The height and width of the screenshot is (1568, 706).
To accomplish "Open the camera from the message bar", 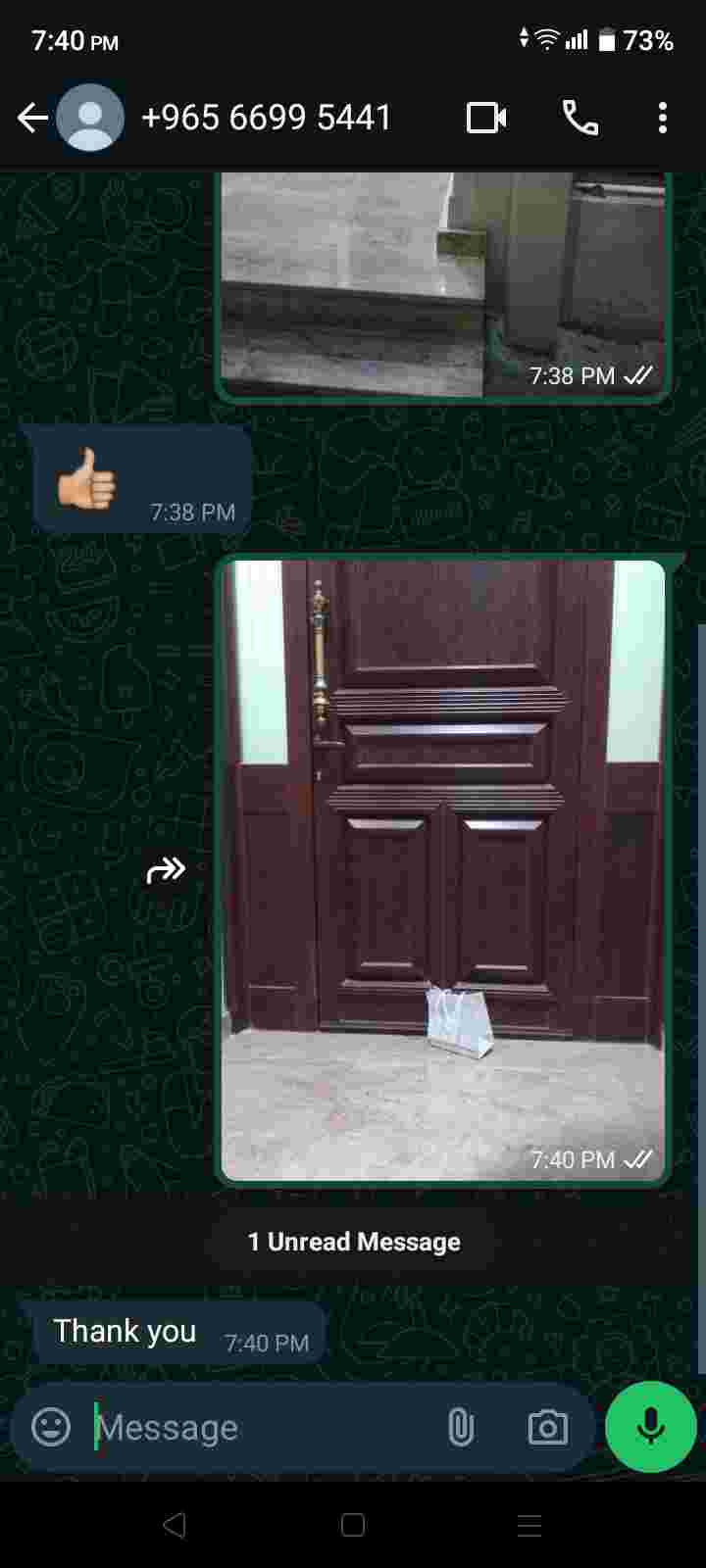I will pos(547,1427).
